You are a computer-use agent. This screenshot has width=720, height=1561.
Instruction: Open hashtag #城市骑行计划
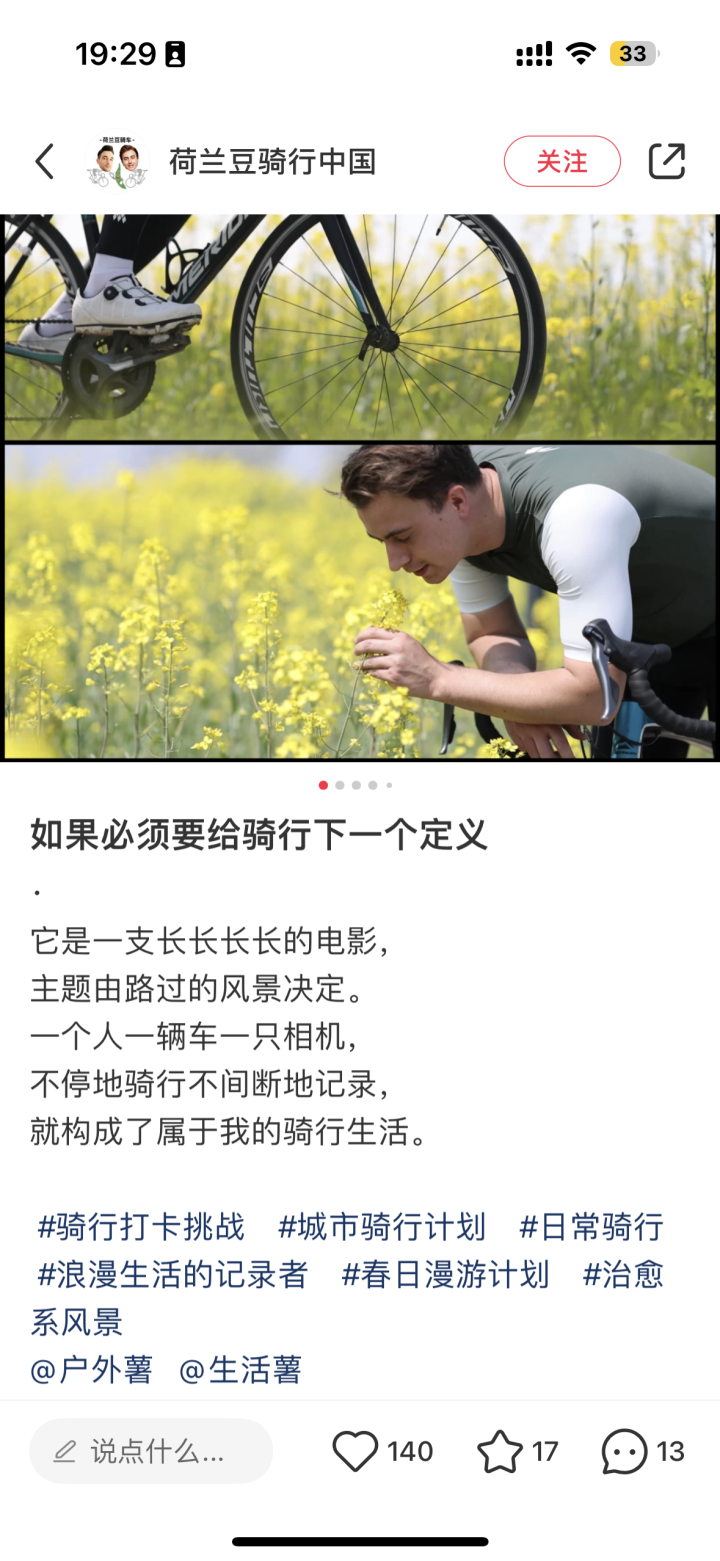[x=382, y=1226]
